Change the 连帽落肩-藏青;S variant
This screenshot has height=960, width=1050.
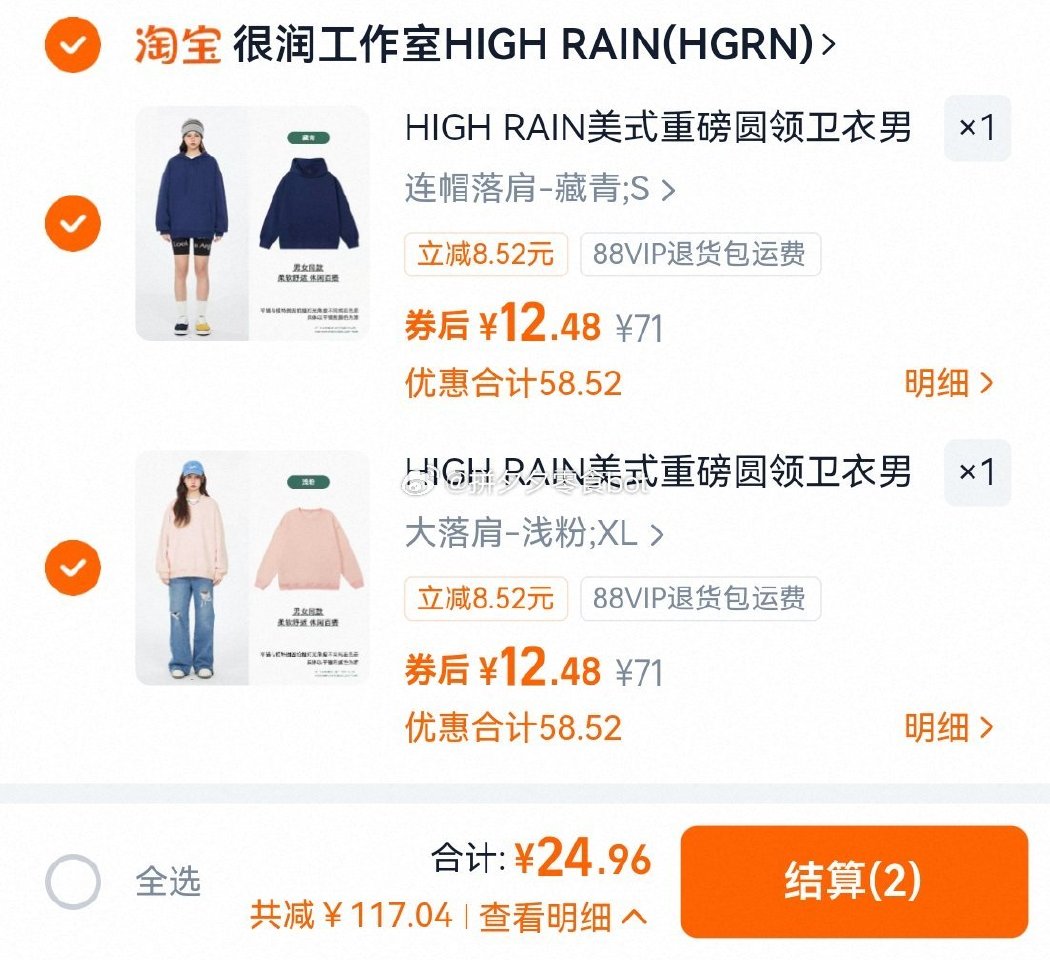(x=540, y=189)
